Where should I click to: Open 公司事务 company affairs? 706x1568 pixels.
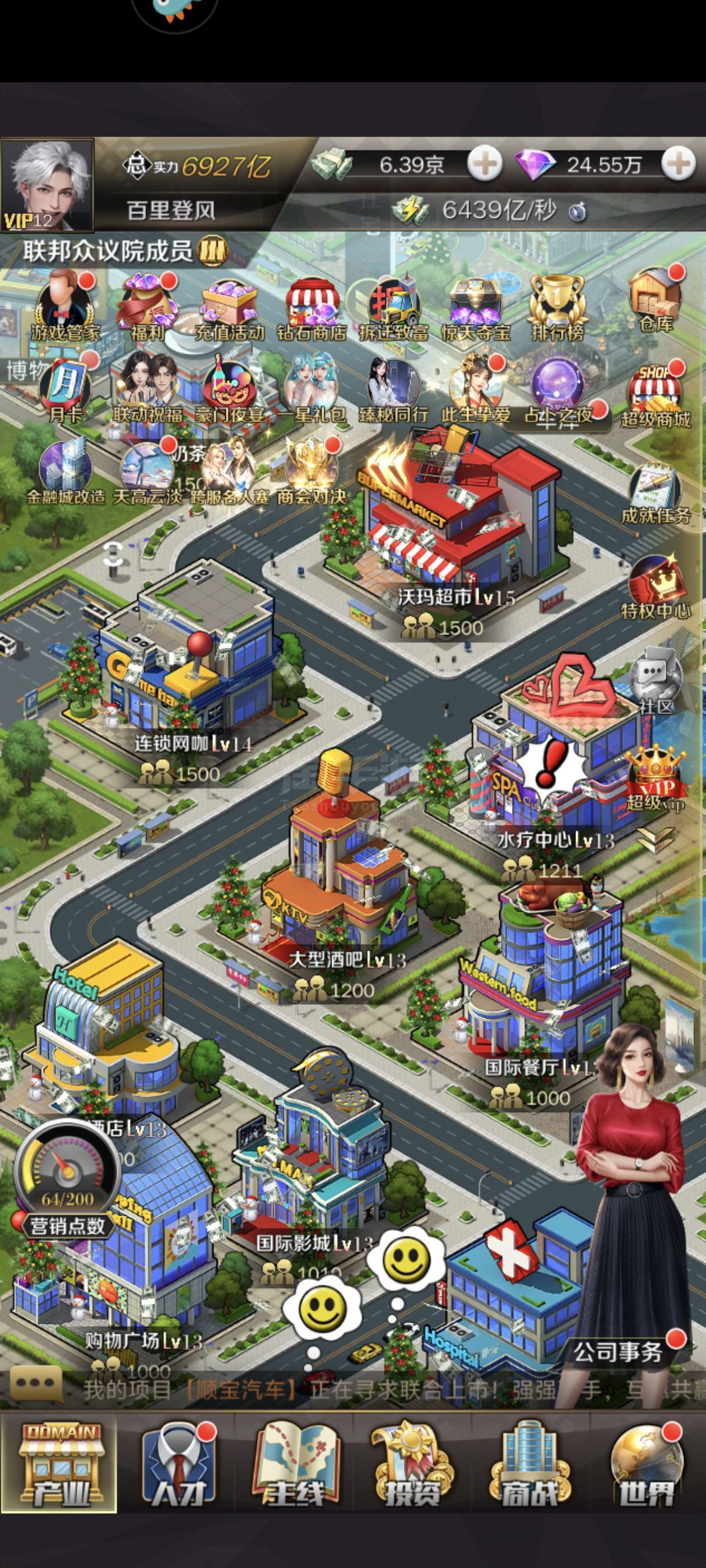(x=617, y=1352)
